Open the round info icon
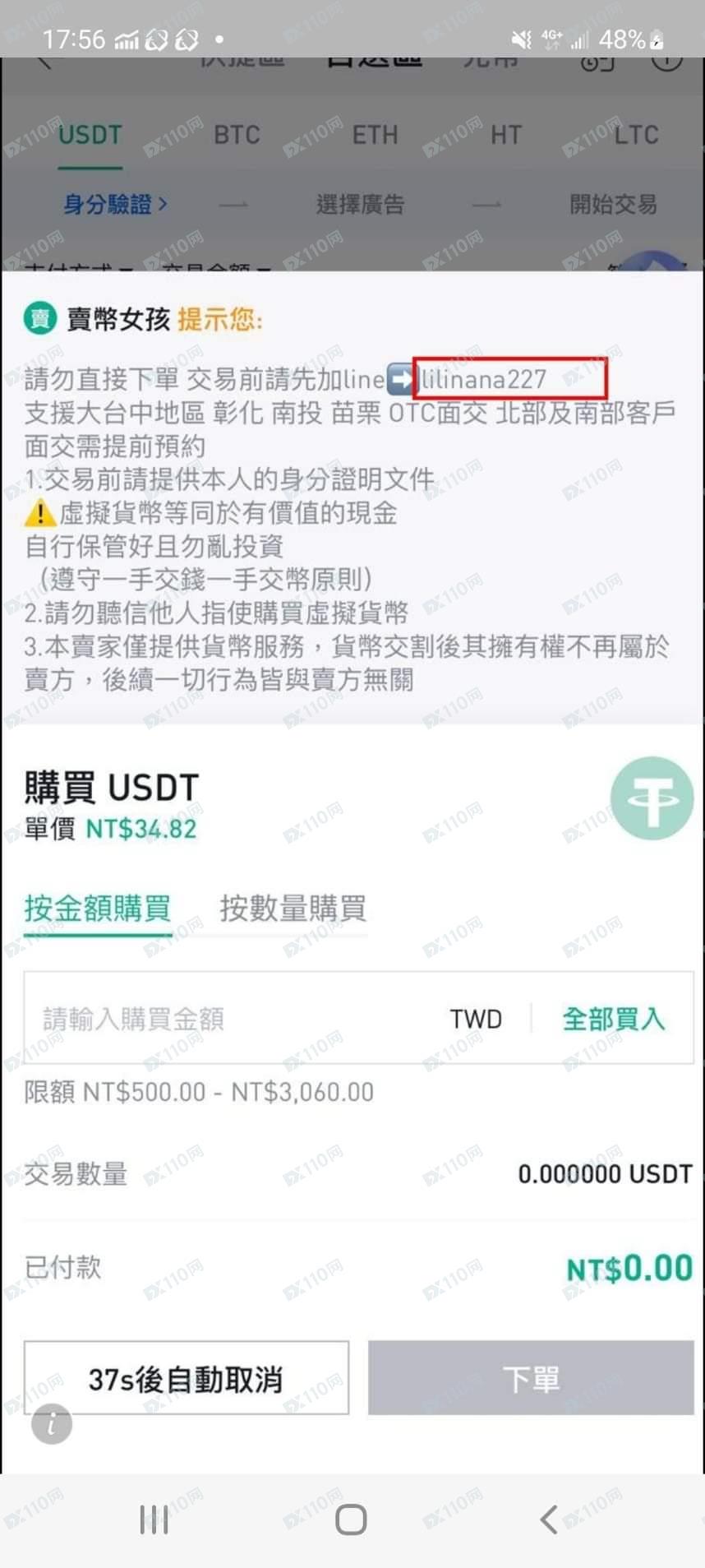The width and height of the screenshot is (705, 1568). click(52, 1424)
